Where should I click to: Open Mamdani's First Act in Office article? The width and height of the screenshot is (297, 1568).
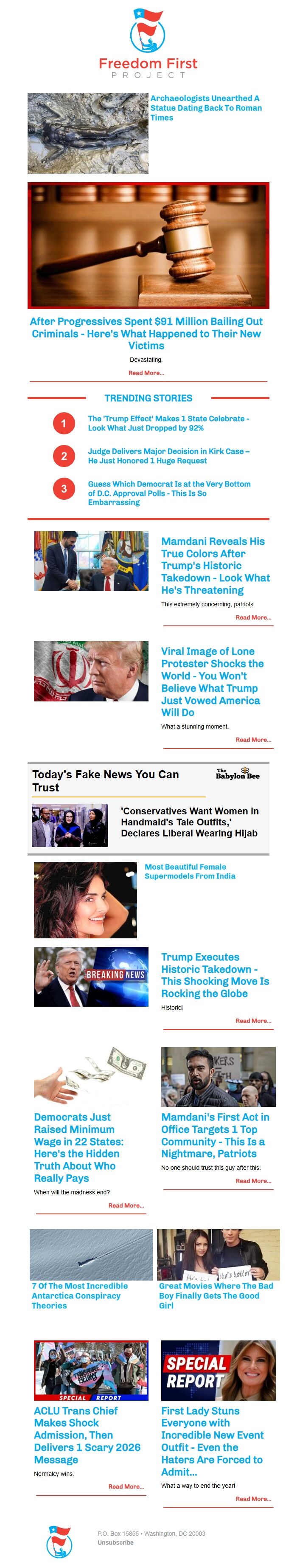[x=215, y=1134]
